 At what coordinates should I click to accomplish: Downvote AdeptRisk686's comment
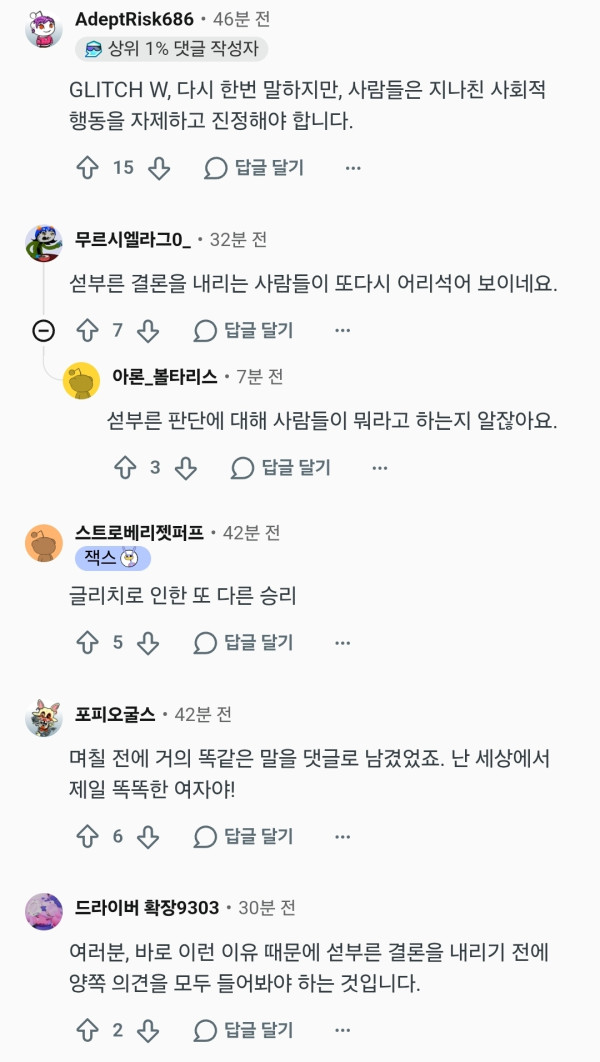(159, 168)
